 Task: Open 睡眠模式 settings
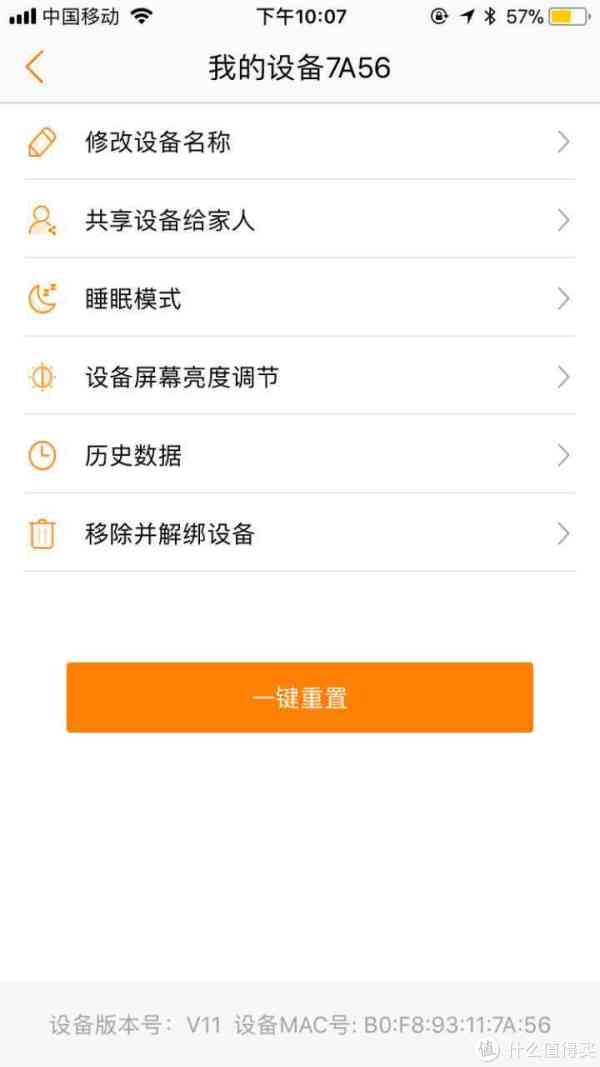click(x=300, y=298)
